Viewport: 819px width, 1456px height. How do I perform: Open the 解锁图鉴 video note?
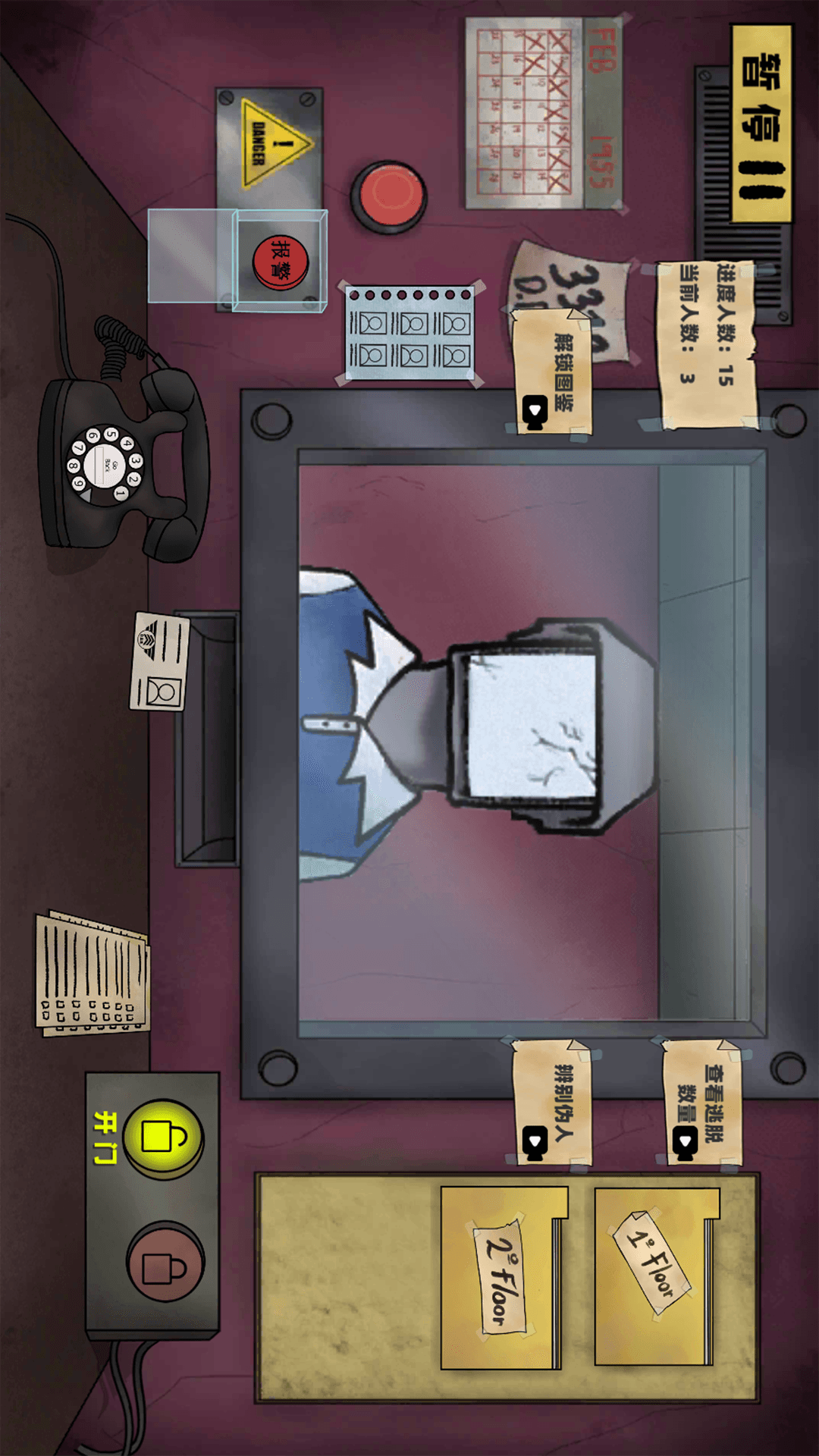[x=552, y=372]
